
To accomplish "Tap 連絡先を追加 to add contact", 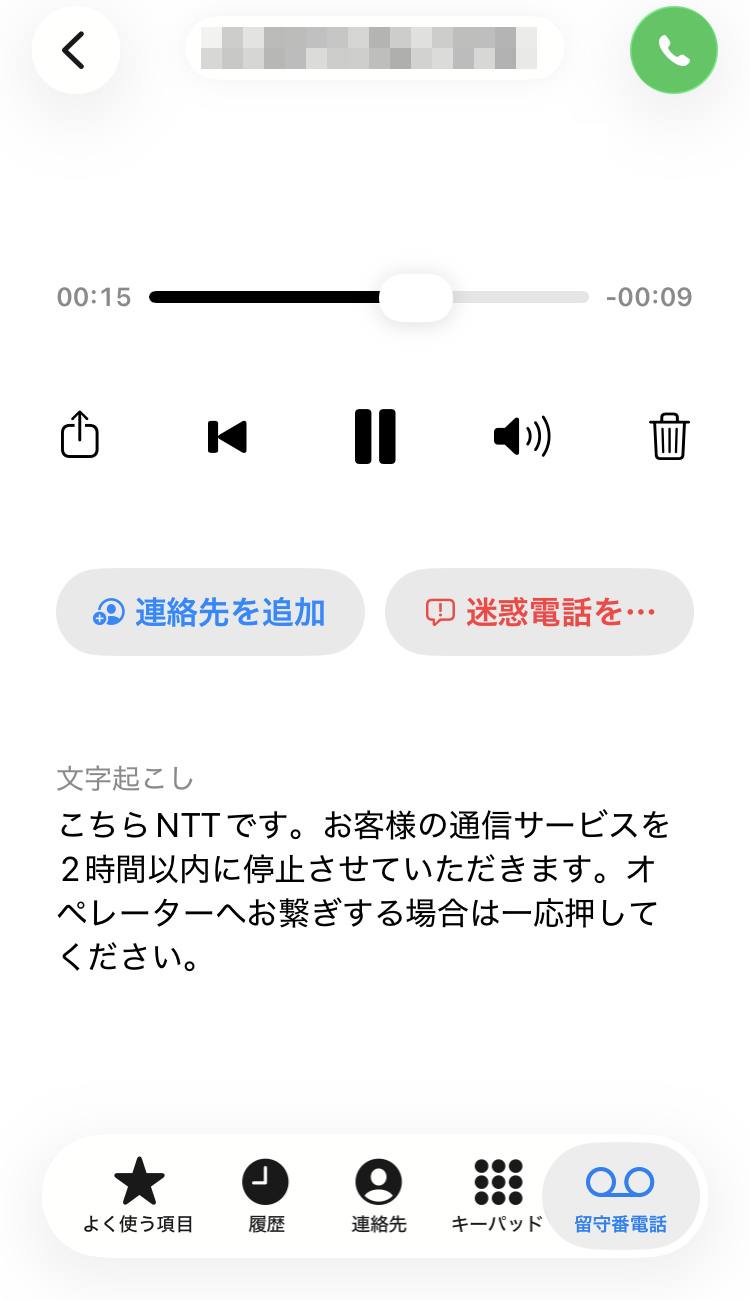I will coord(210,612).
